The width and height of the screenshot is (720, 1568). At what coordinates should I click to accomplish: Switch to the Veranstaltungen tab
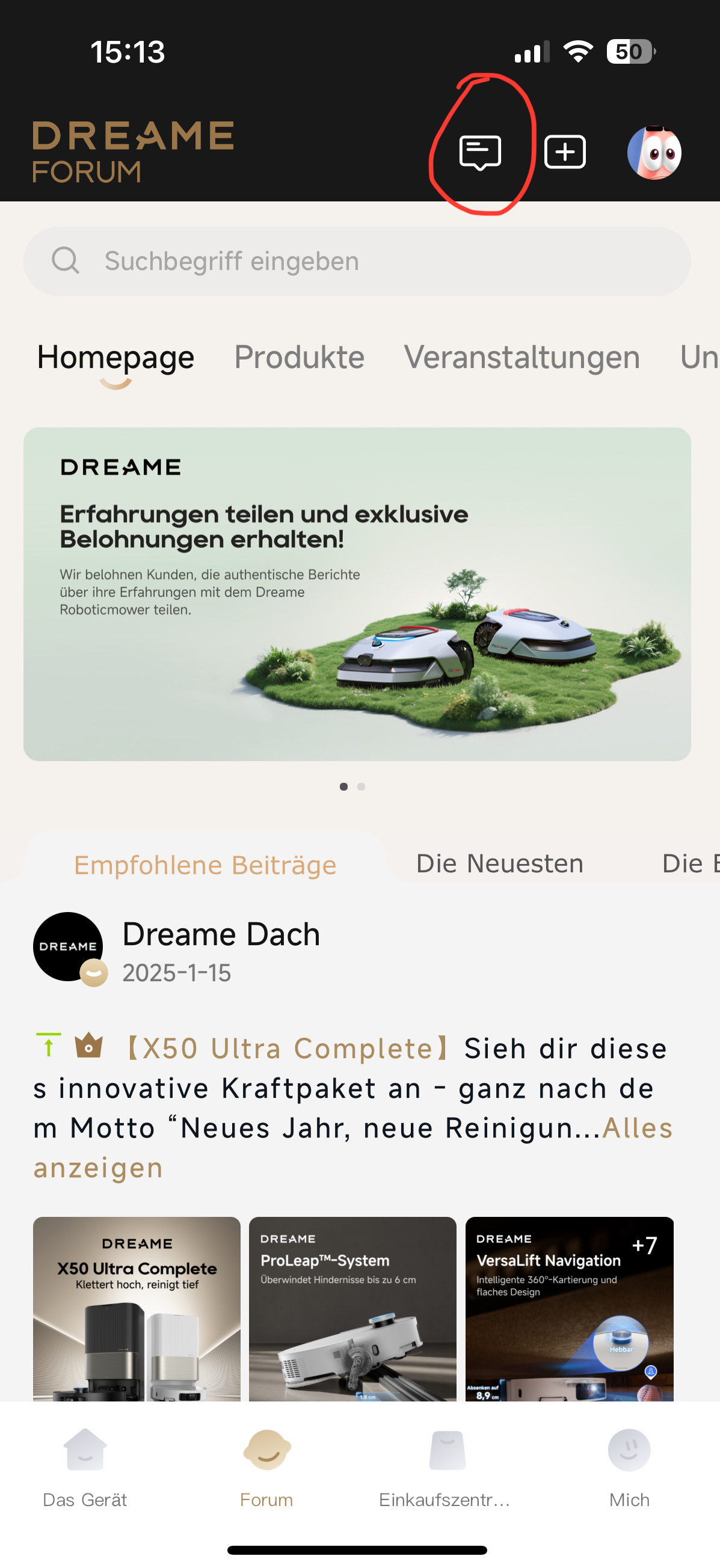point(522,357)
